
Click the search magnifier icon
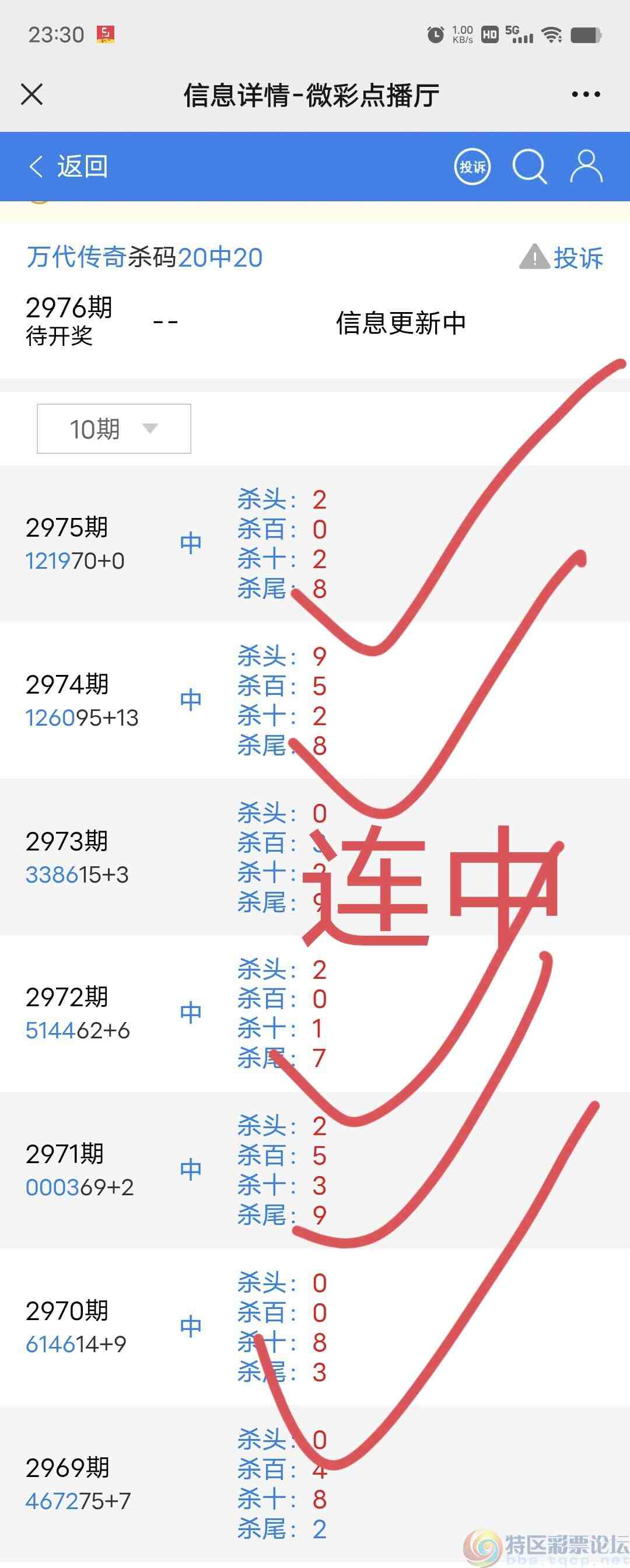pos(530,167)
